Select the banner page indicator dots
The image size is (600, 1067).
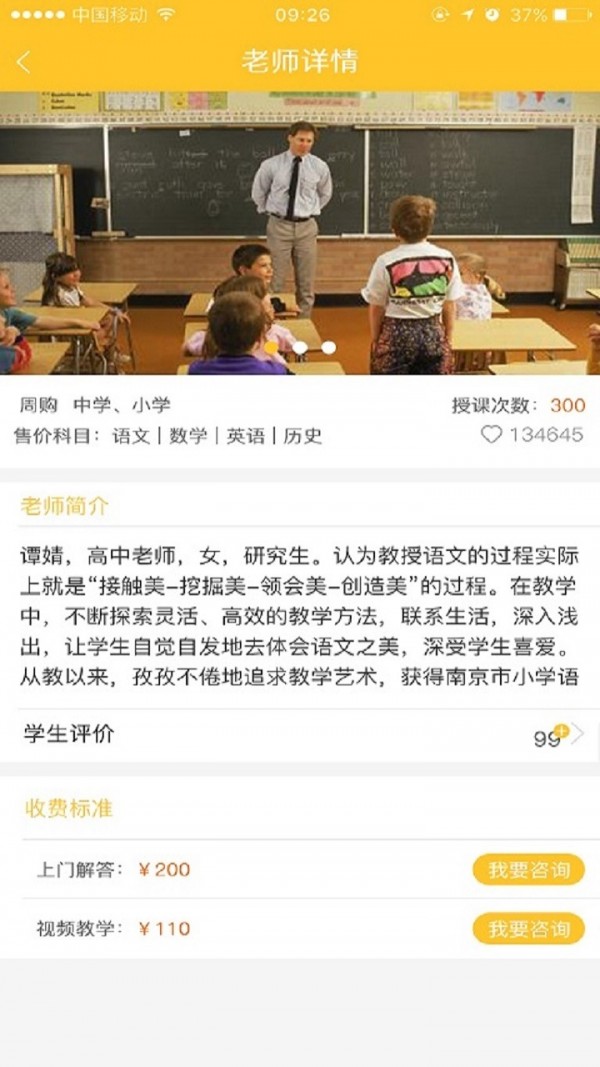pos(300,347)
